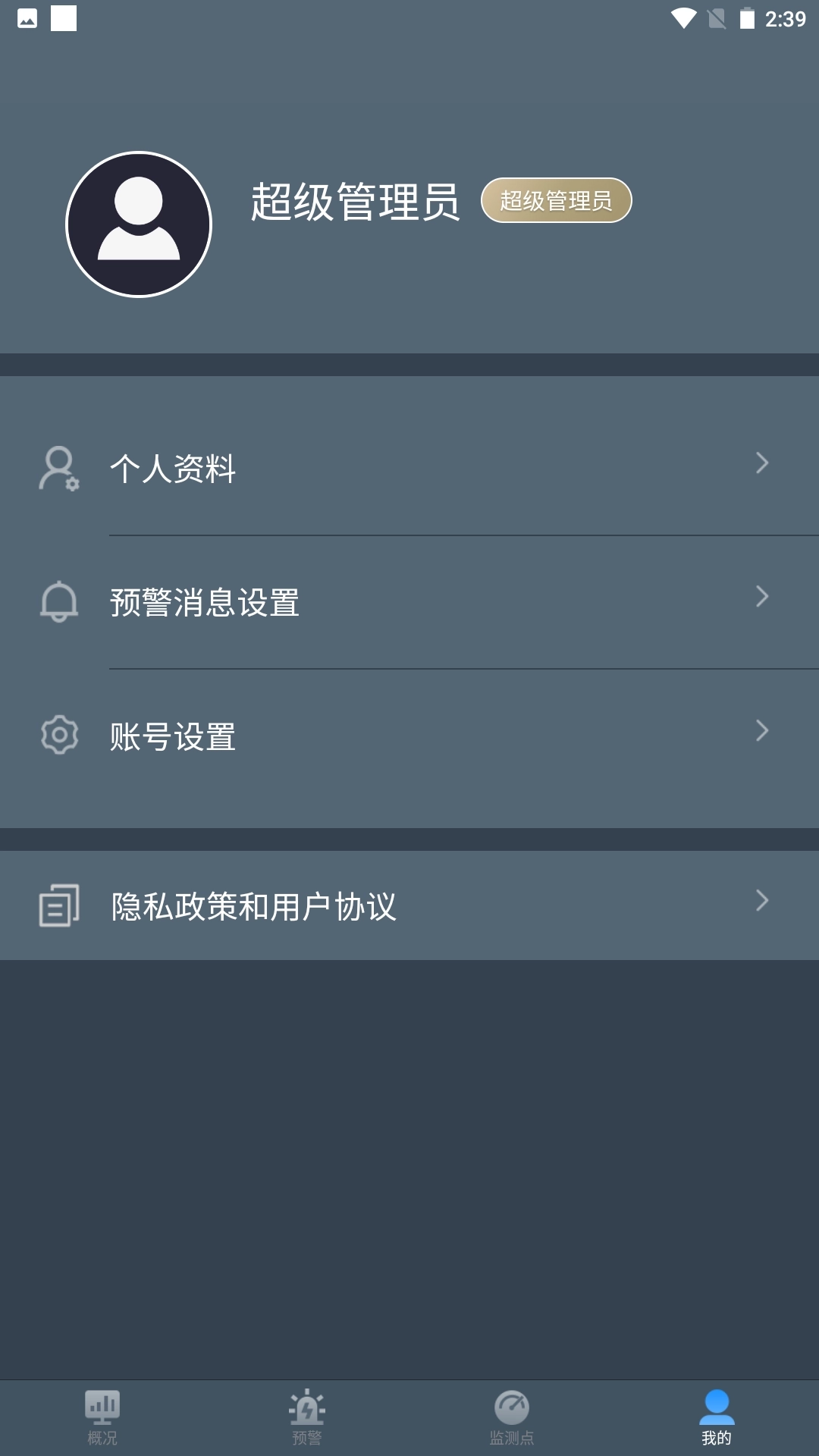Select the 预警 alert siren icon
Screen dimensions: 819x1456
[307, 1404]
